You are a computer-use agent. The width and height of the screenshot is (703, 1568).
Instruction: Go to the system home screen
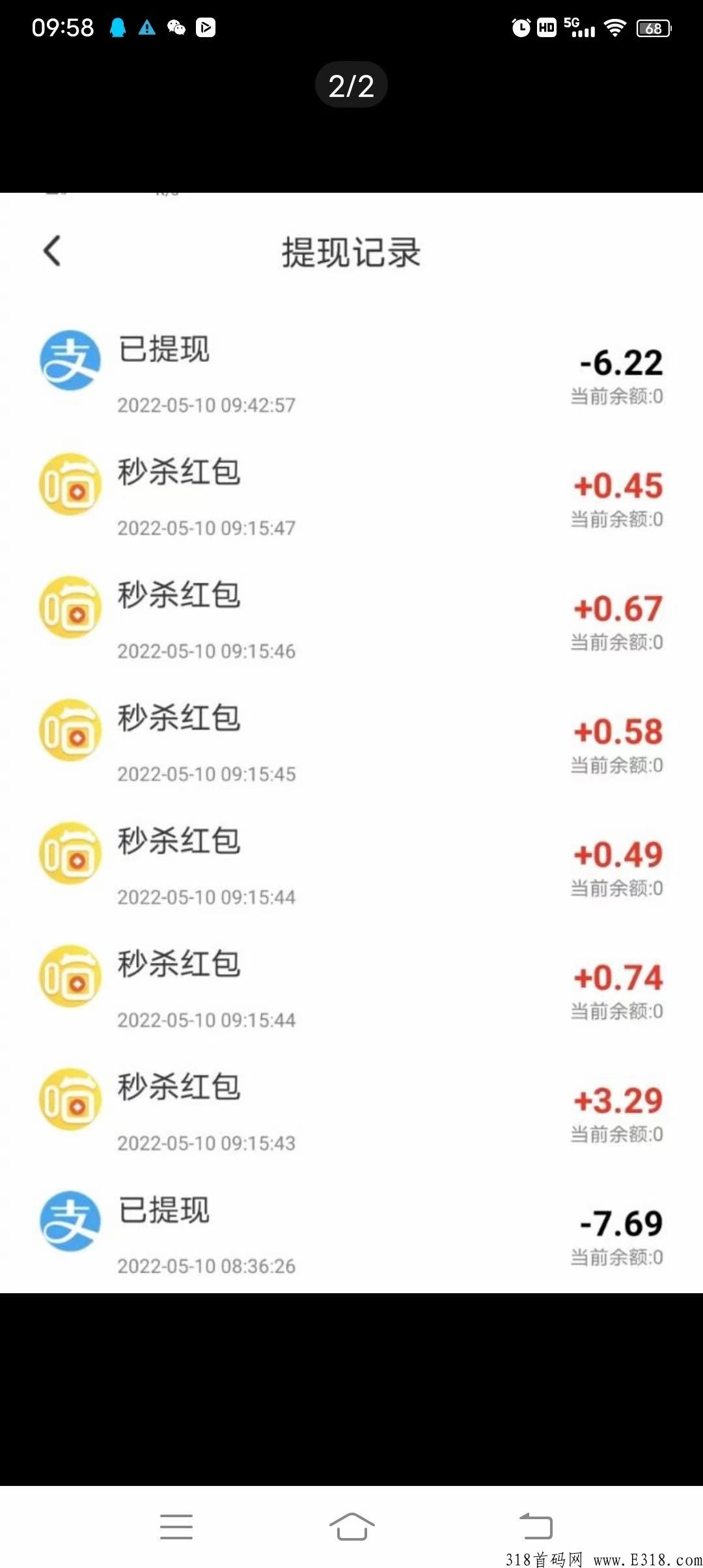click(351, 1526)
